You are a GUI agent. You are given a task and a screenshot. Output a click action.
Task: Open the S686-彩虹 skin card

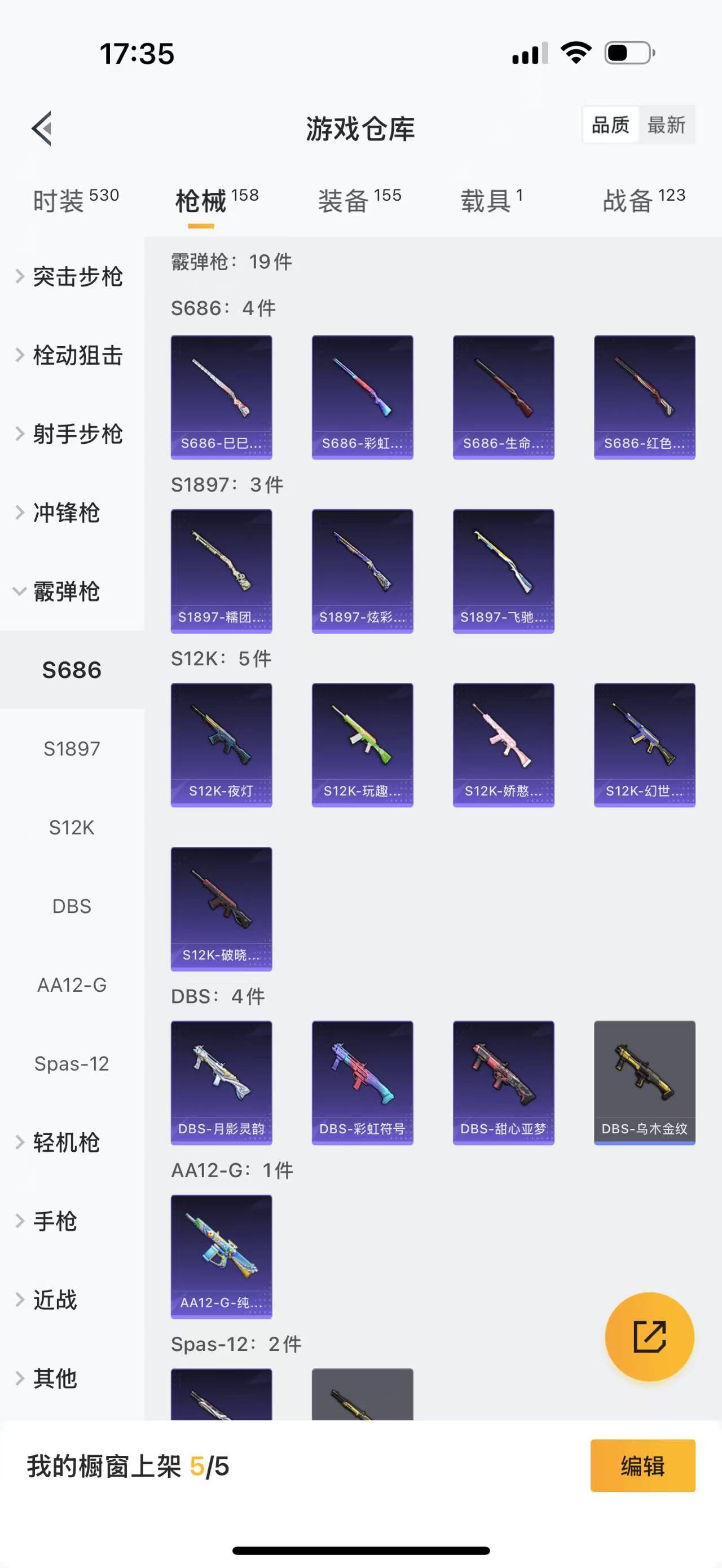[362, 395]
